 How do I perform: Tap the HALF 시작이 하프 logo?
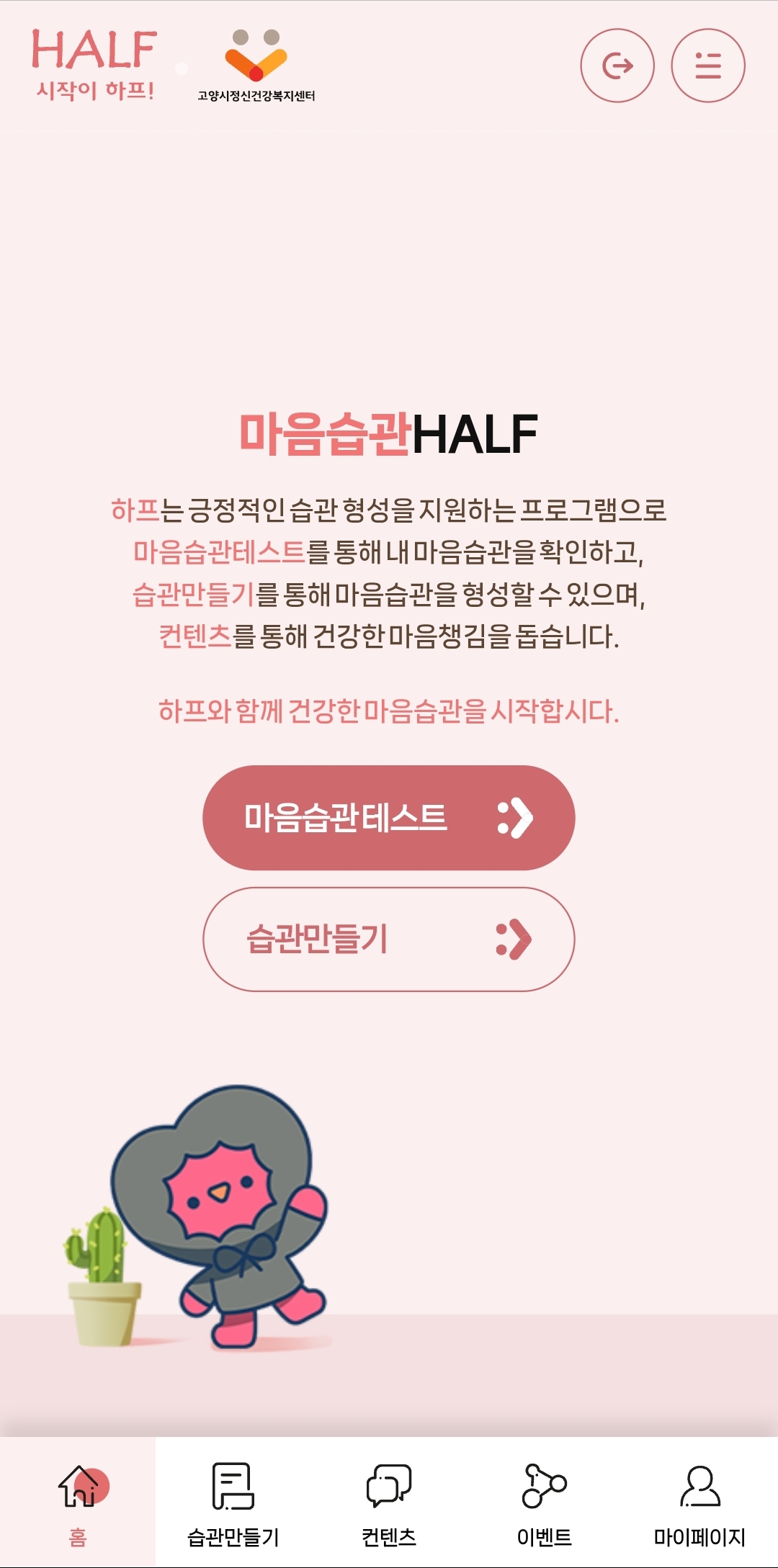pyautogui.click(x=94, y=66)
